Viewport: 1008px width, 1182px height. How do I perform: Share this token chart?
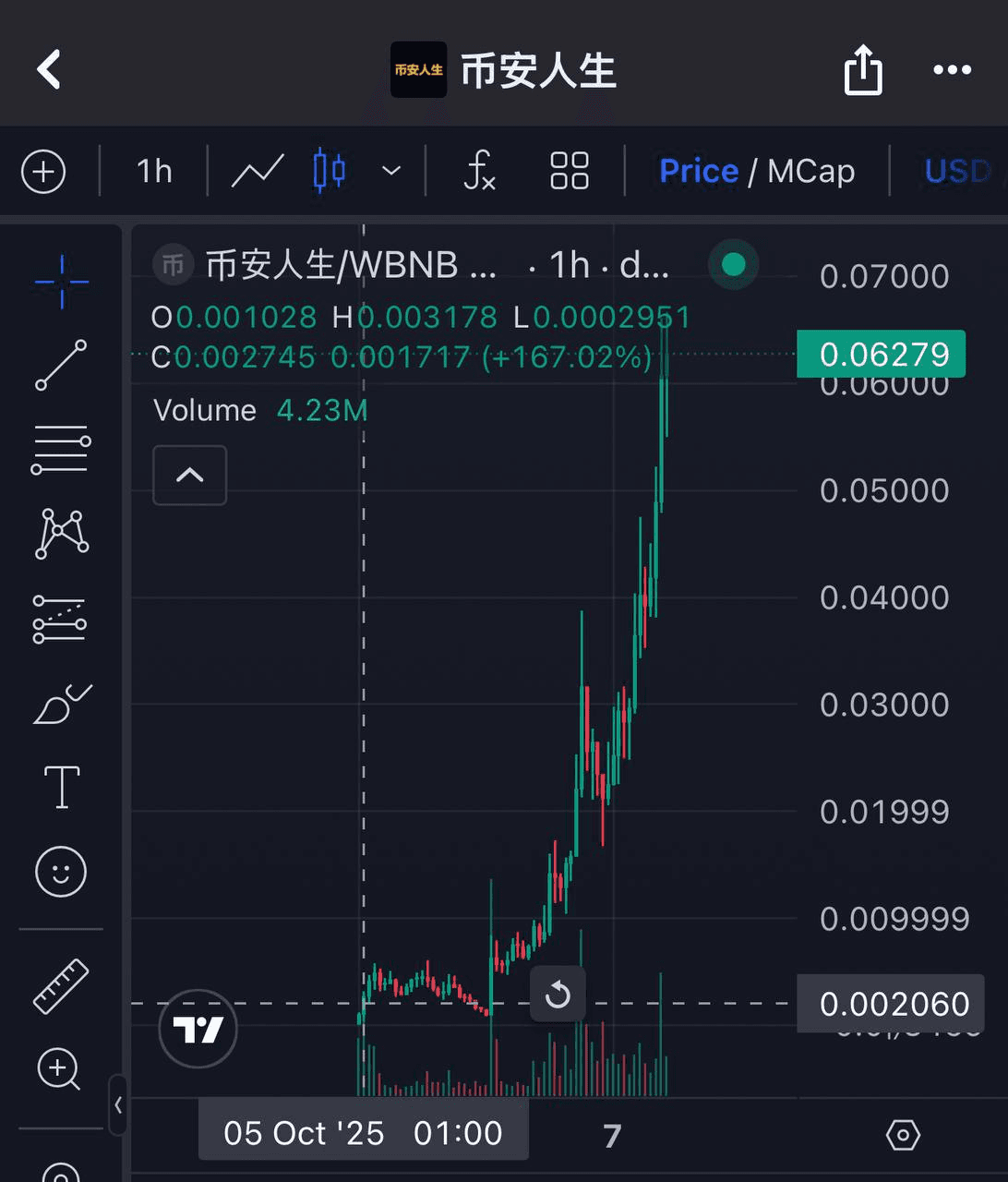863,70
